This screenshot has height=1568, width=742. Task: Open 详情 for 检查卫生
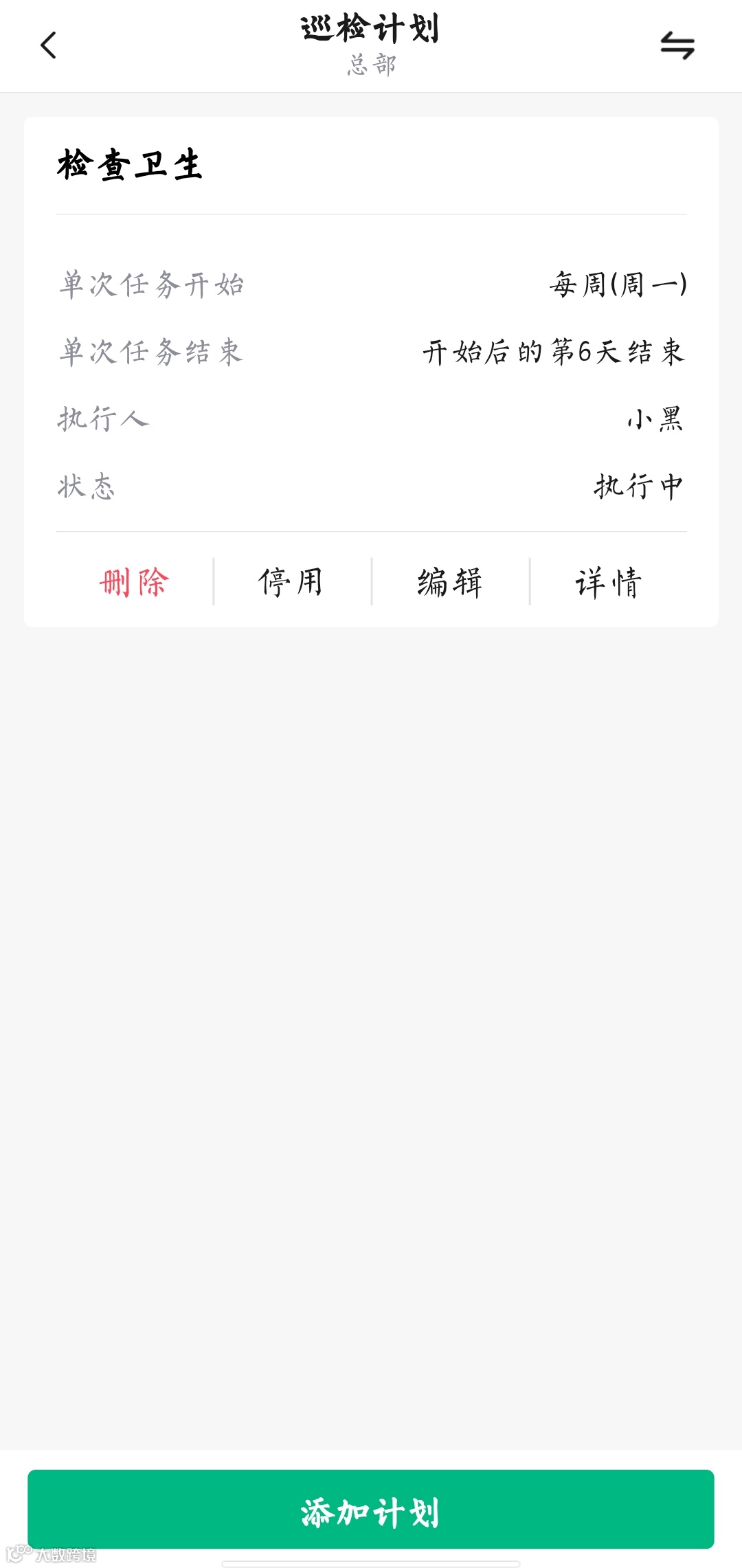click(609, 583)
